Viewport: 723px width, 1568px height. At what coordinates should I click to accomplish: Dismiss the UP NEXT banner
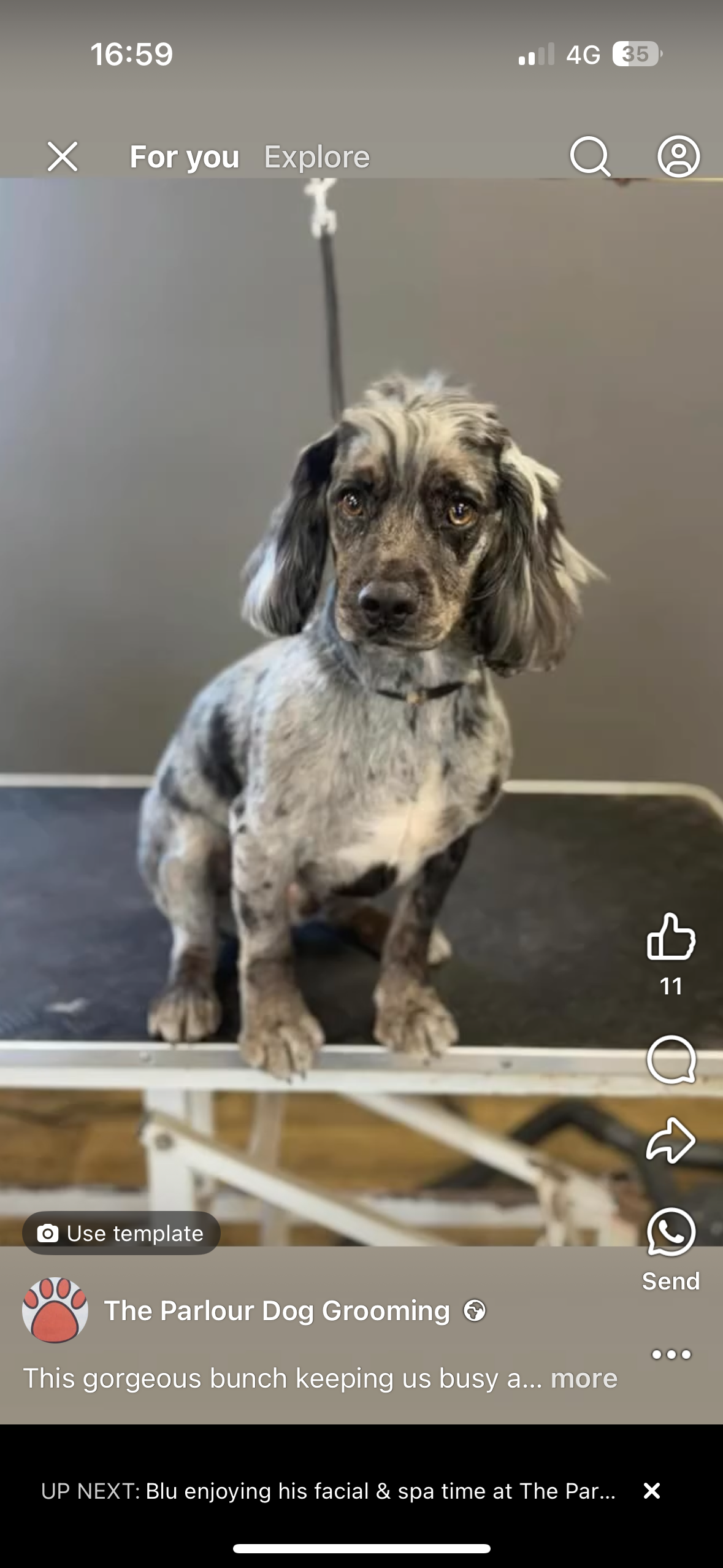coord(652,1491)
